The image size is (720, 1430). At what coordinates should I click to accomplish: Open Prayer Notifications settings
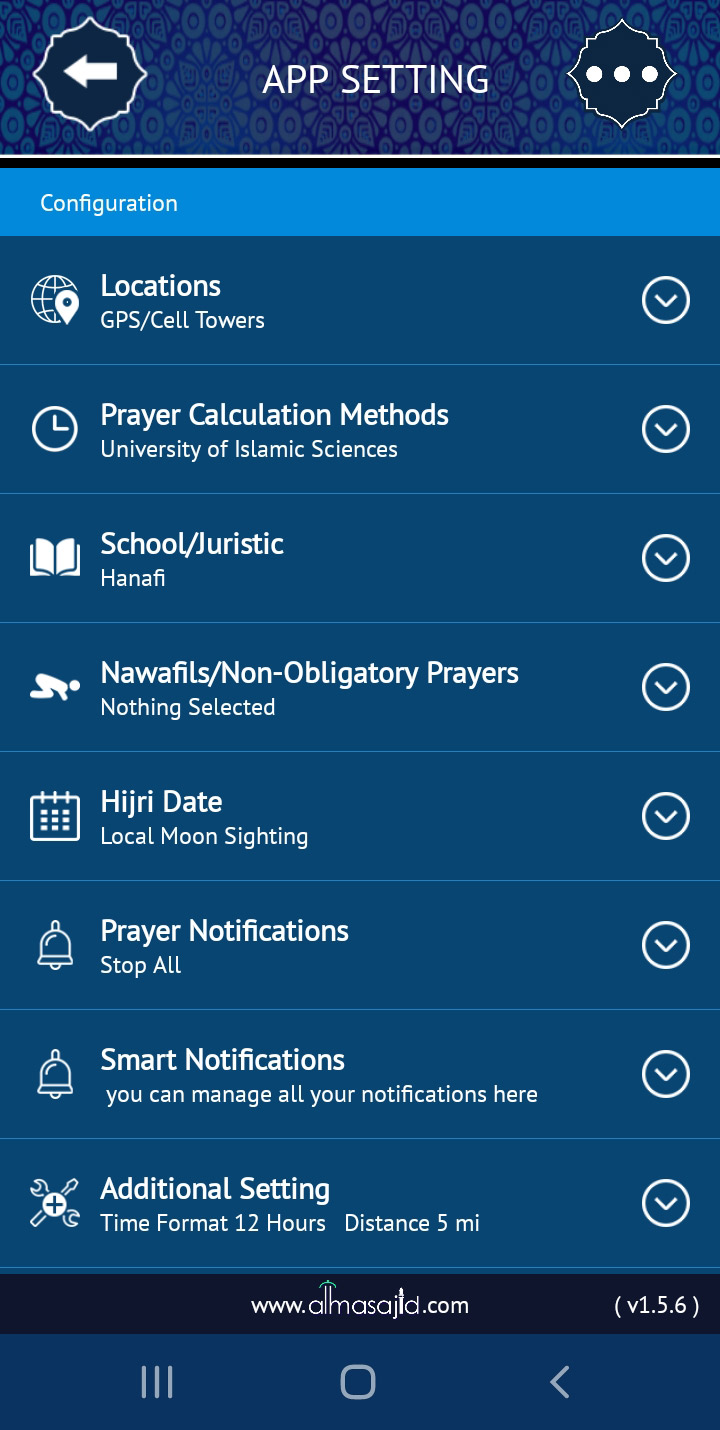pos(360,946)
